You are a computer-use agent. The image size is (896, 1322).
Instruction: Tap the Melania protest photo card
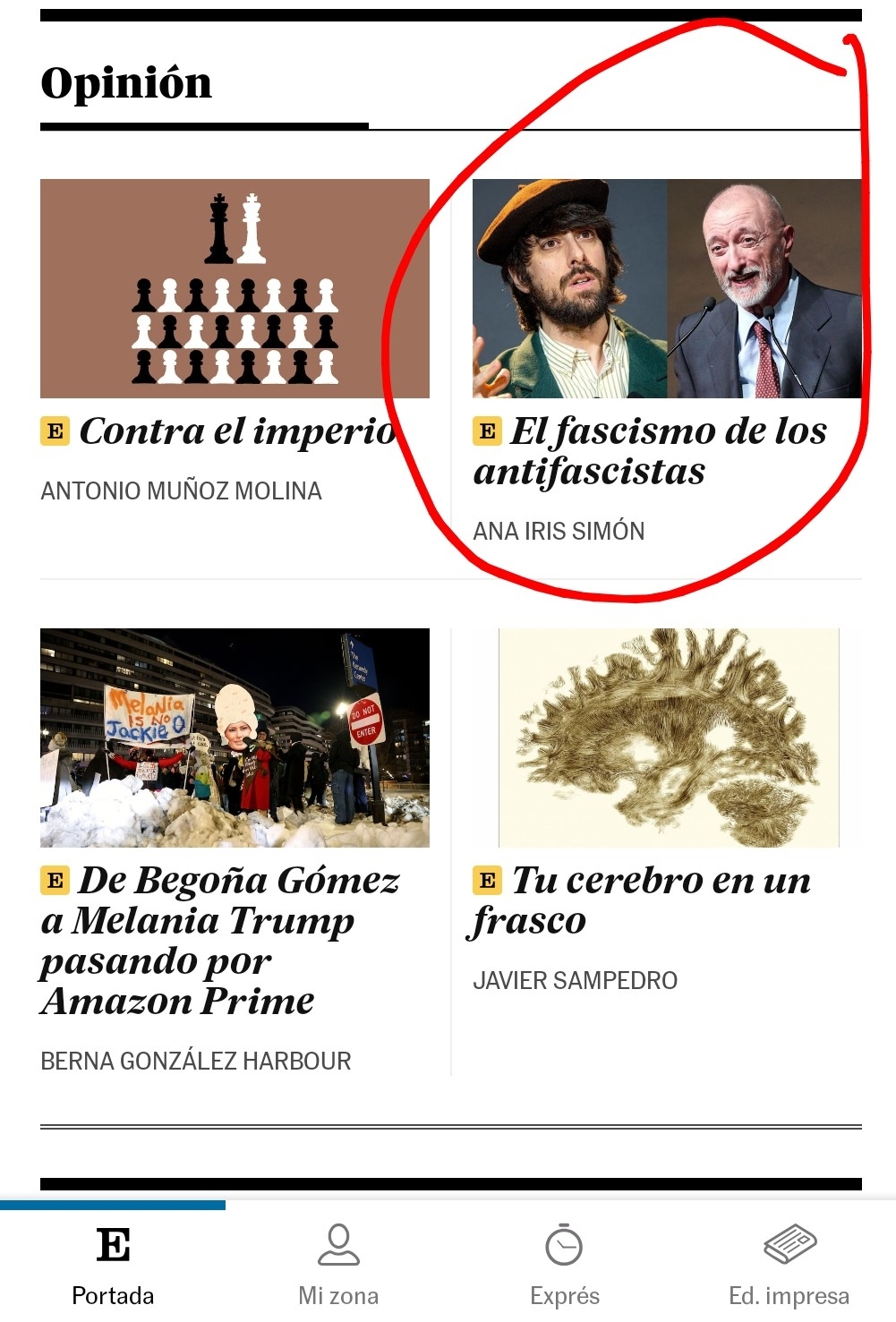[x=235, y=738]
